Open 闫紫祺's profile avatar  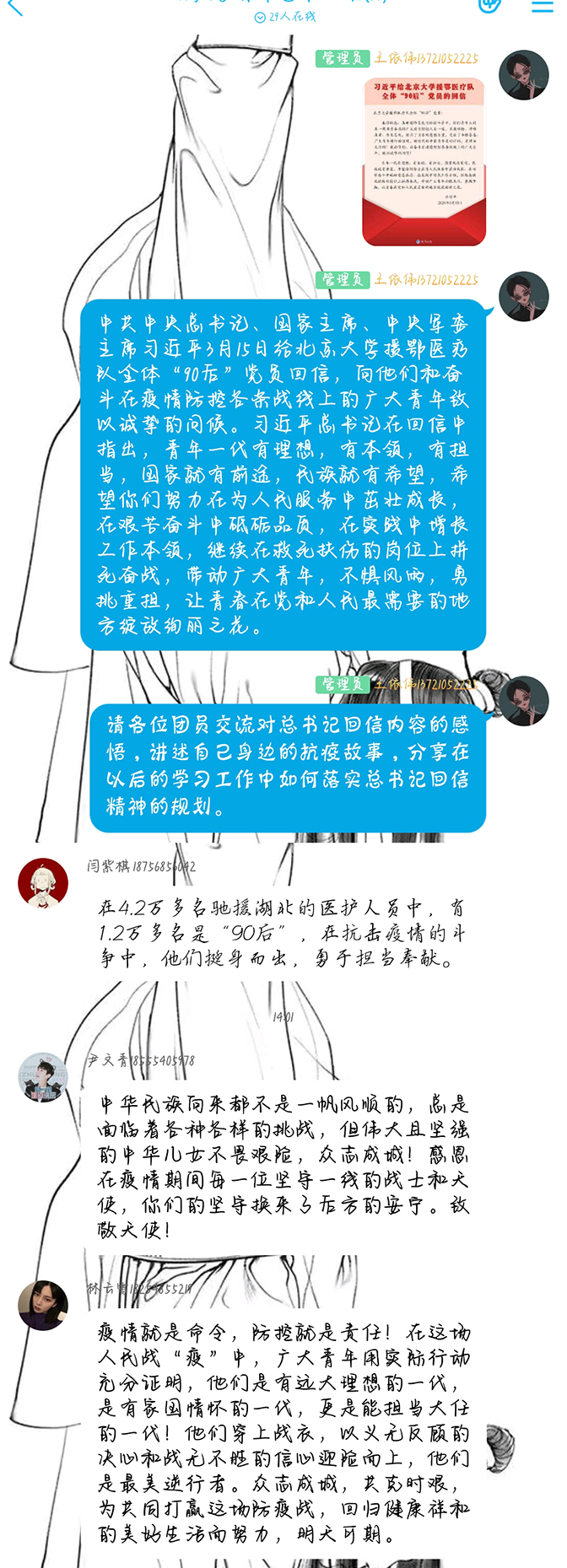(43, 882)
